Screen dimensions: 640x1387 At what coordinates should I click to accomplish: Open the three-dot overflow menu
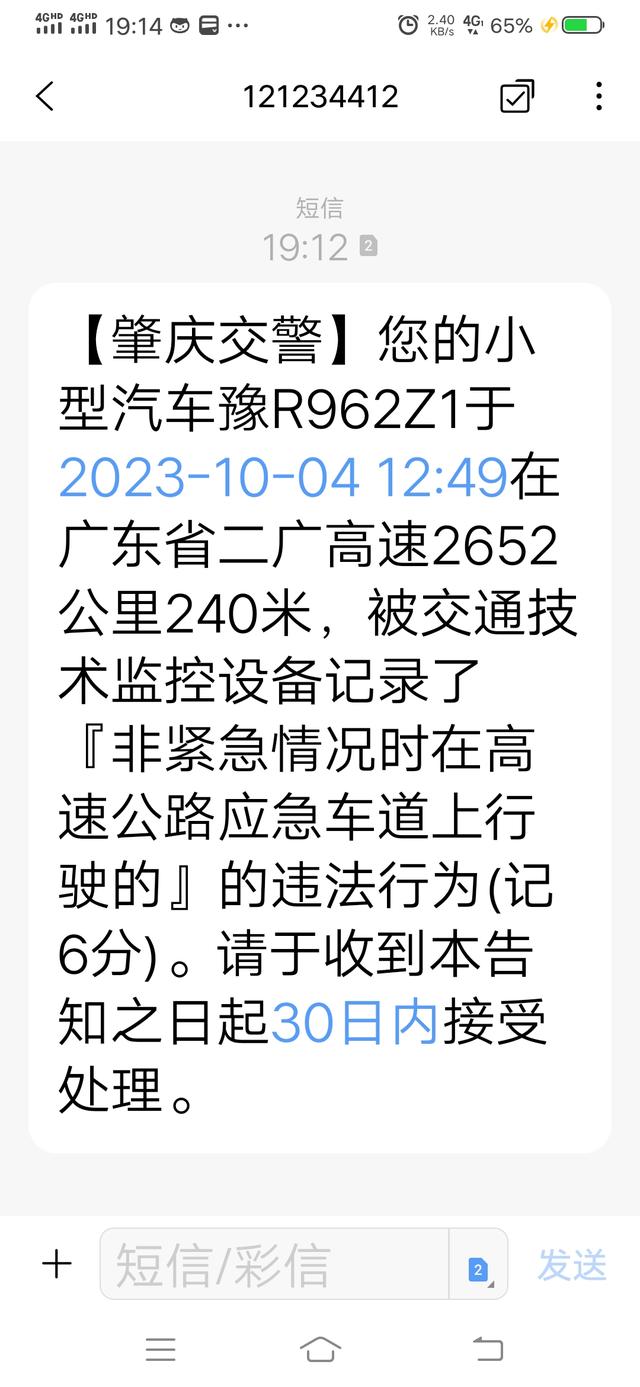tap(598, 97)
